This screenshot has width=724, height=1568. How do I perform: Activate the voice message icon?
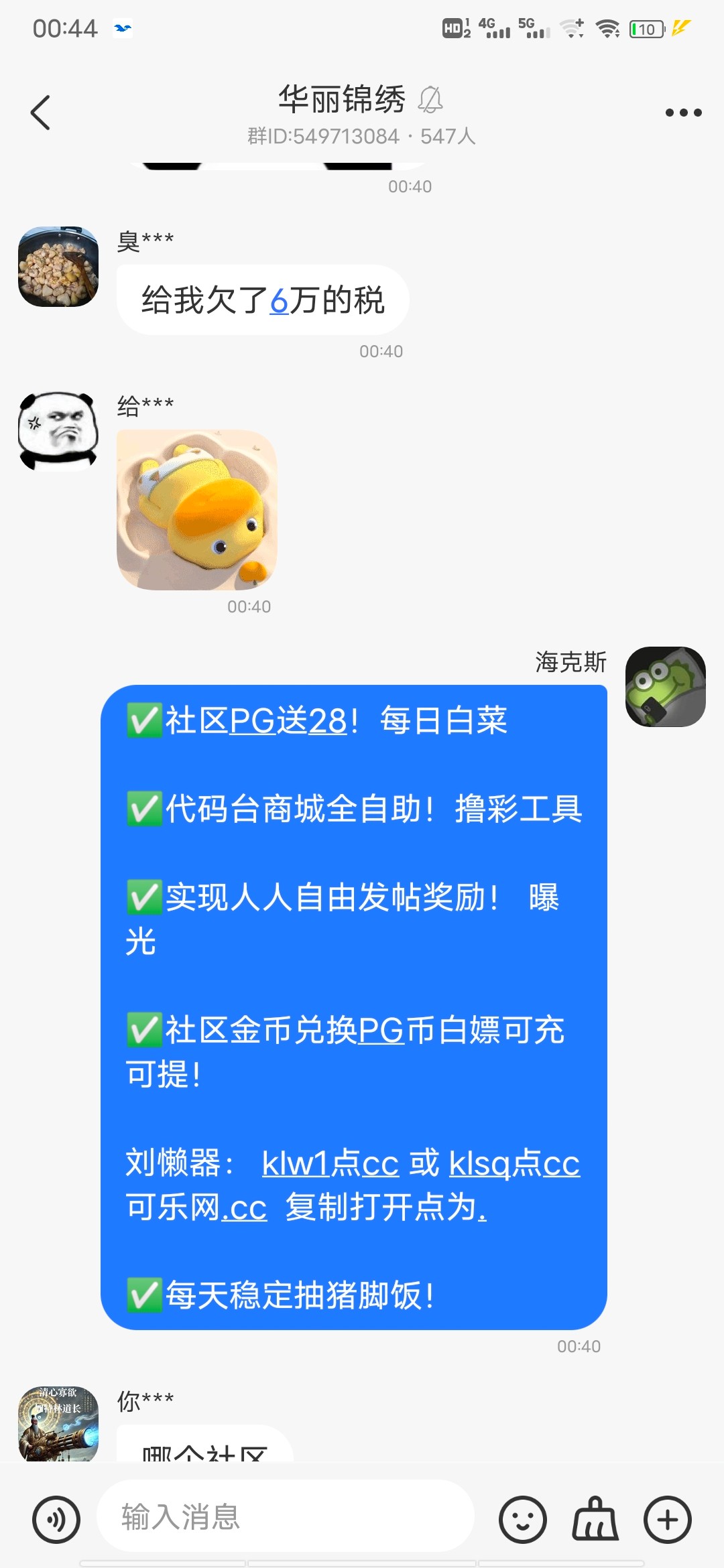click(56, 1520)
